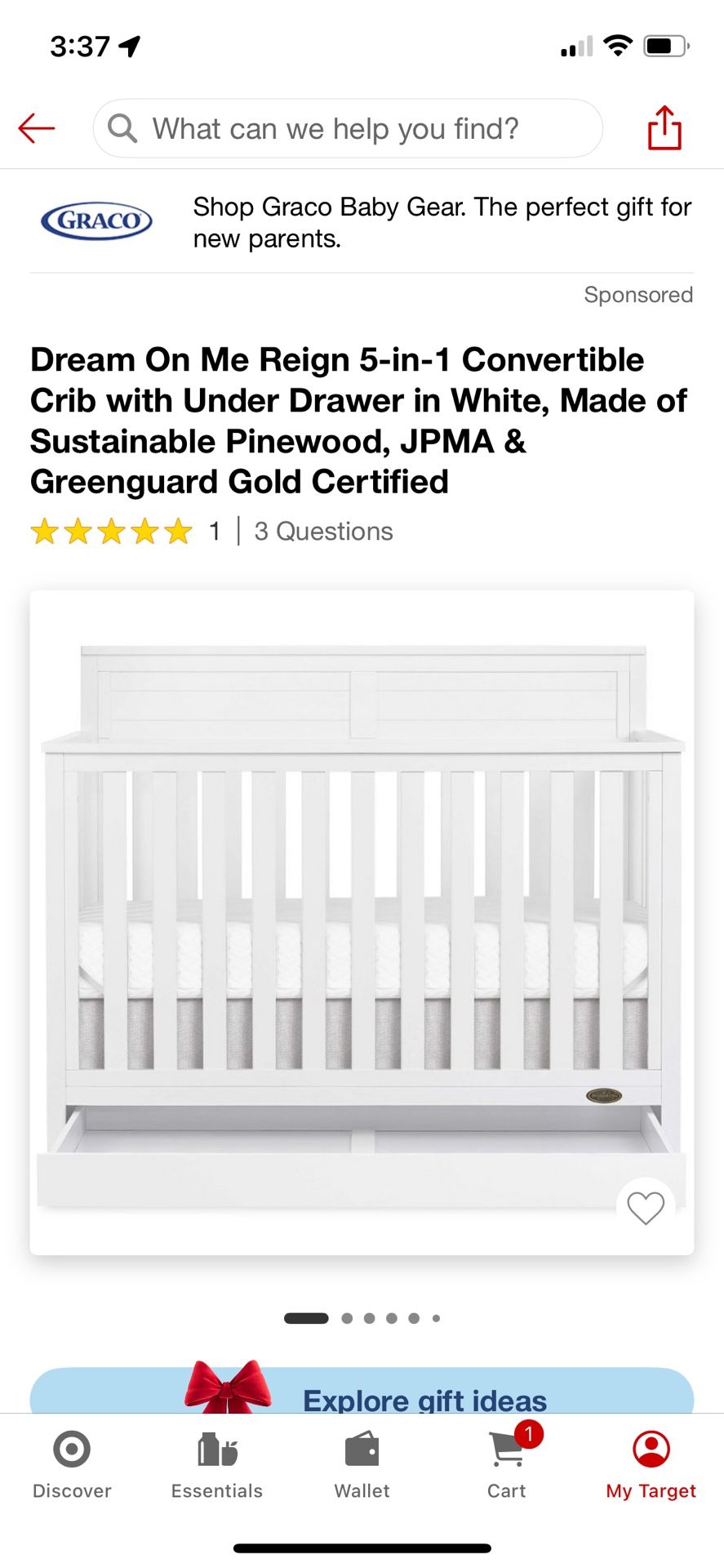
Task: Switch to the Essentials tab
Action: [217, 1465]
